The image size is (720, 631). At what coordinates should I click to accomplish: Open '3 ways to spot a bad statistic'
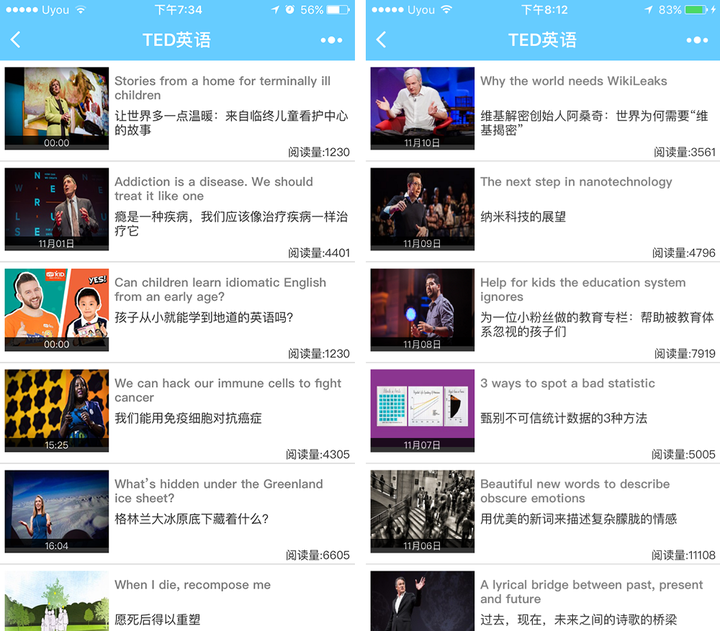click(567, 383)
